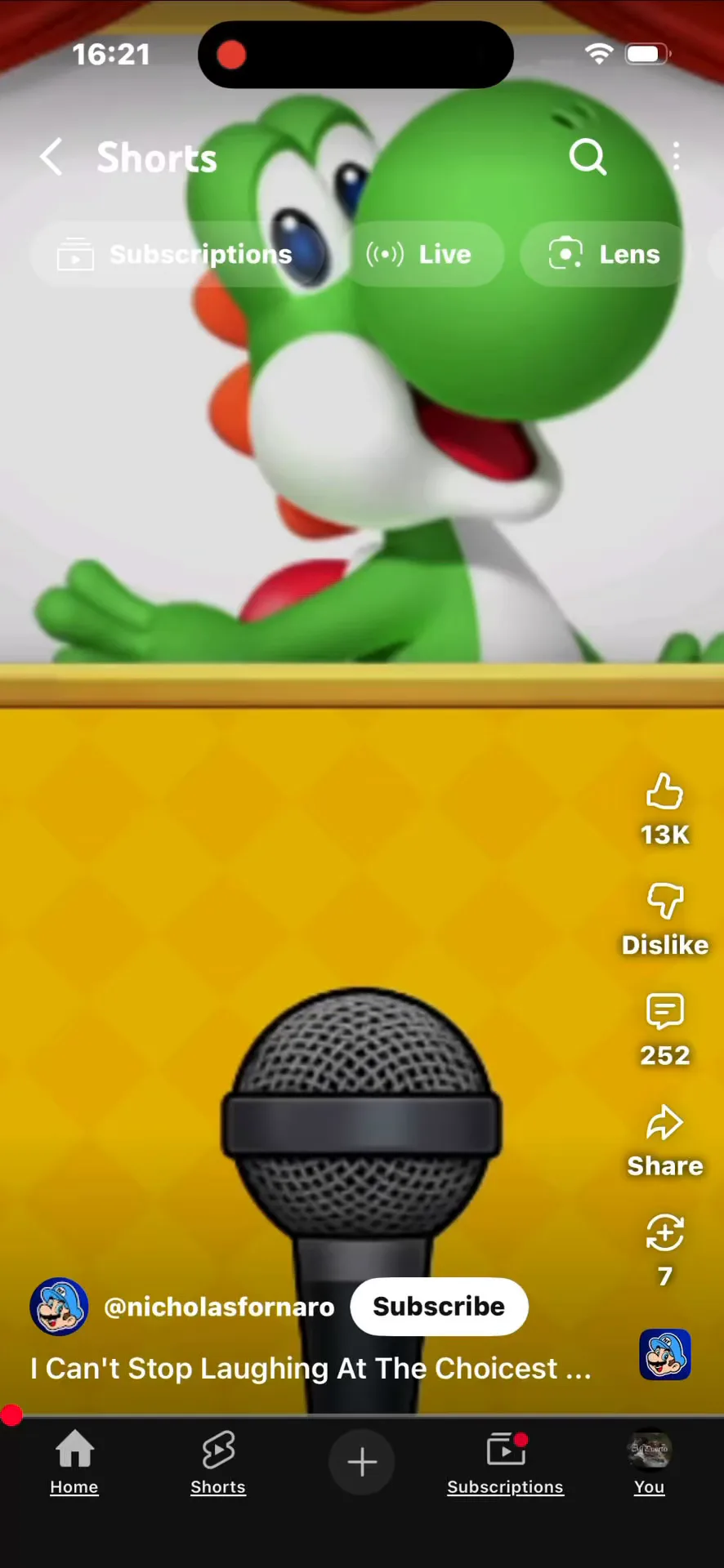Screen dimensions: 724x1568
Task: Go back from Shorts
Action: tap(51, 157)
